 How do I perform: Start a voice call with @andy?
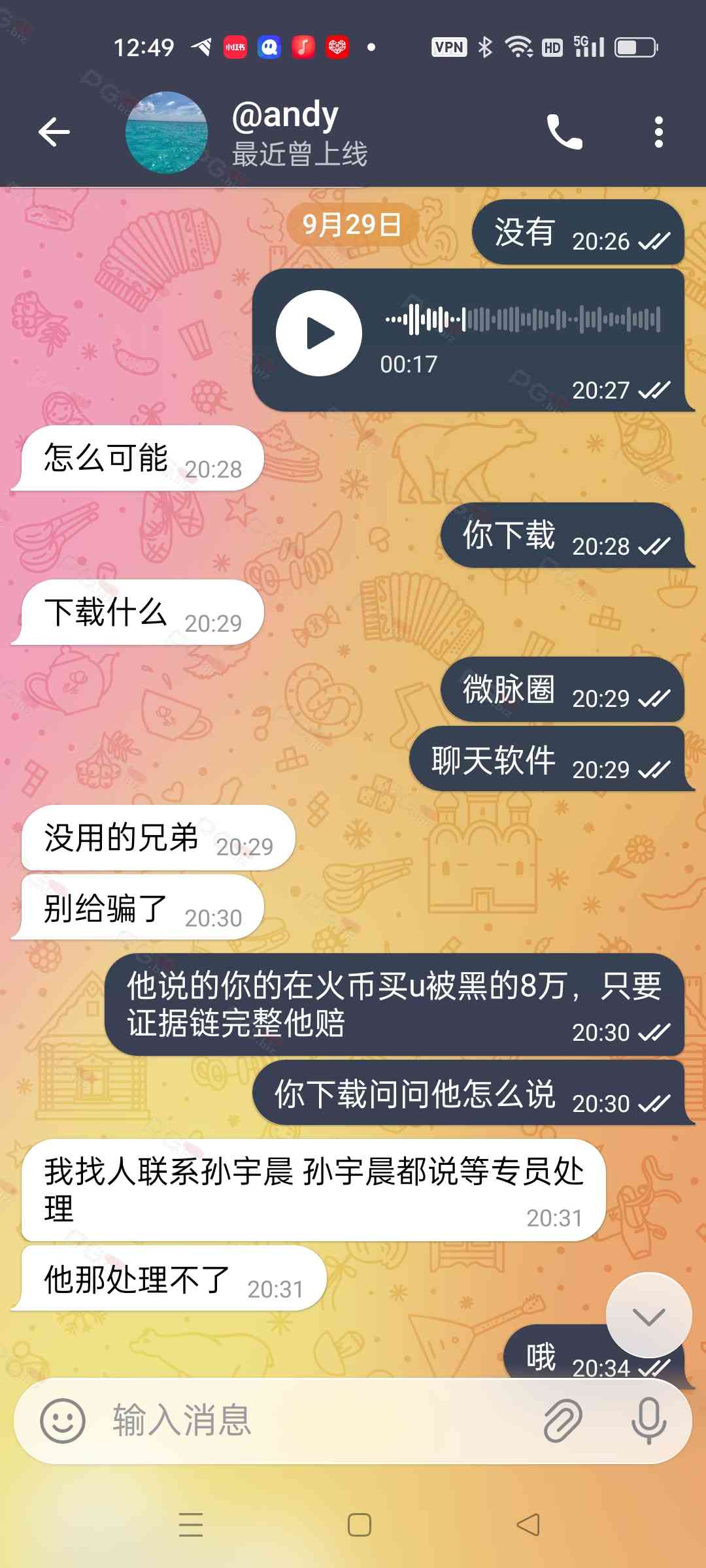pos(564,133)
